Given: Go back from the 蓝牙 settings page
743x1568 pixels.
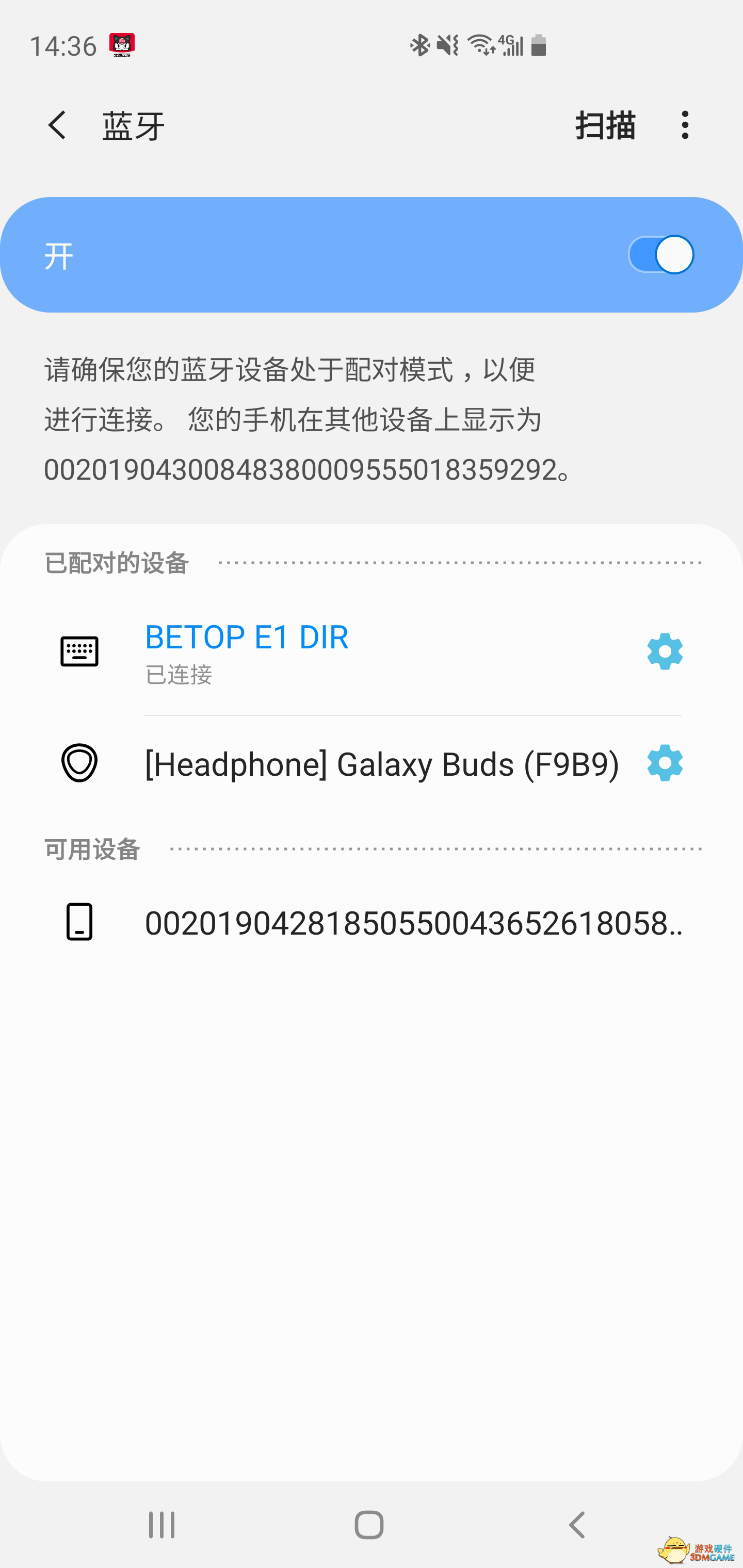Looking at the screenshot, I should pos(57,125).
